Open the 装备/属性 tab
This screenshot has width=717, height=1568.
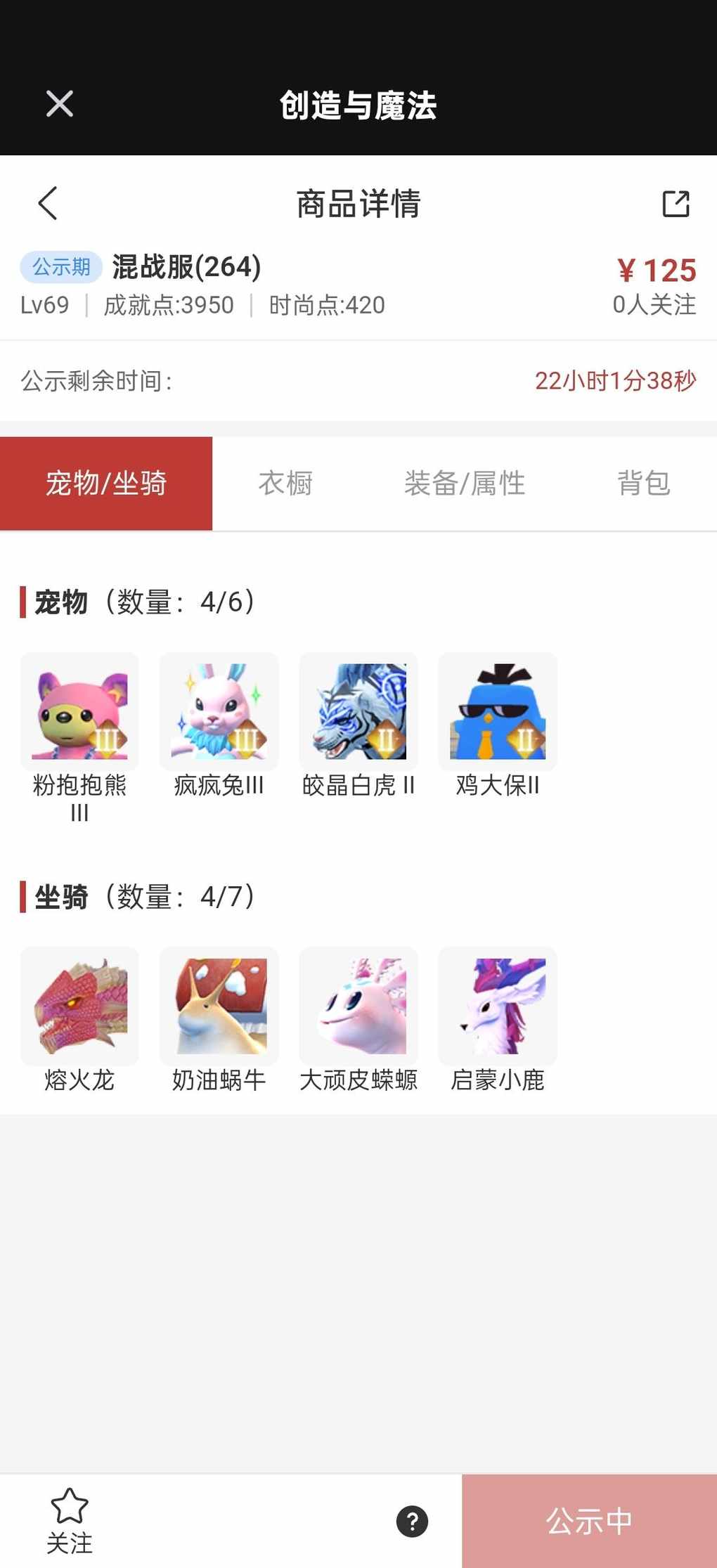[x=465, y=484]
